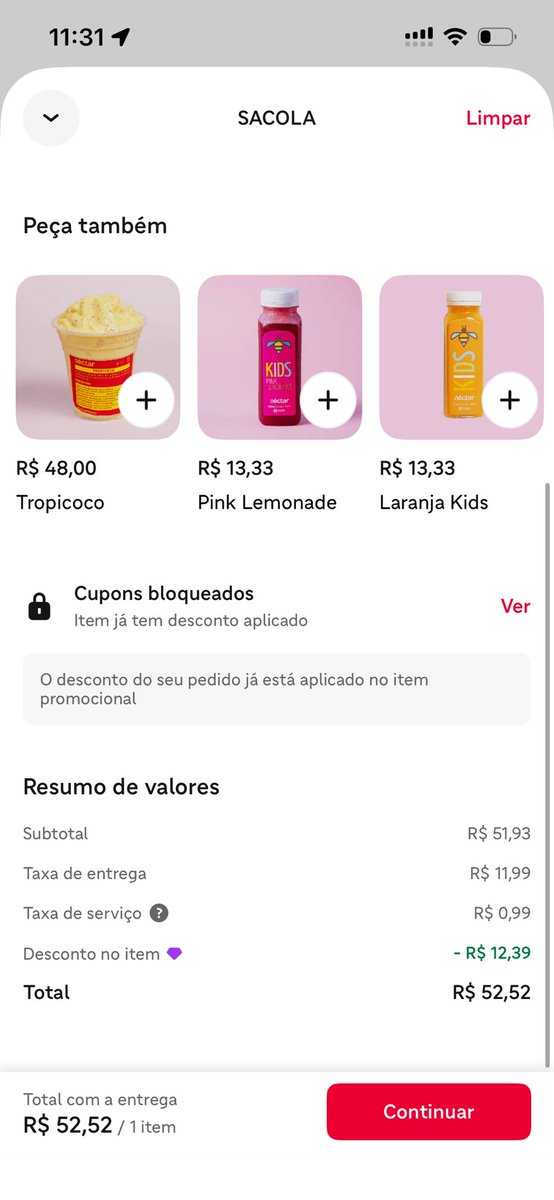Add Tropicoco to the bag
This screenshot has height=1200, width=554.
tap(146, 400)
